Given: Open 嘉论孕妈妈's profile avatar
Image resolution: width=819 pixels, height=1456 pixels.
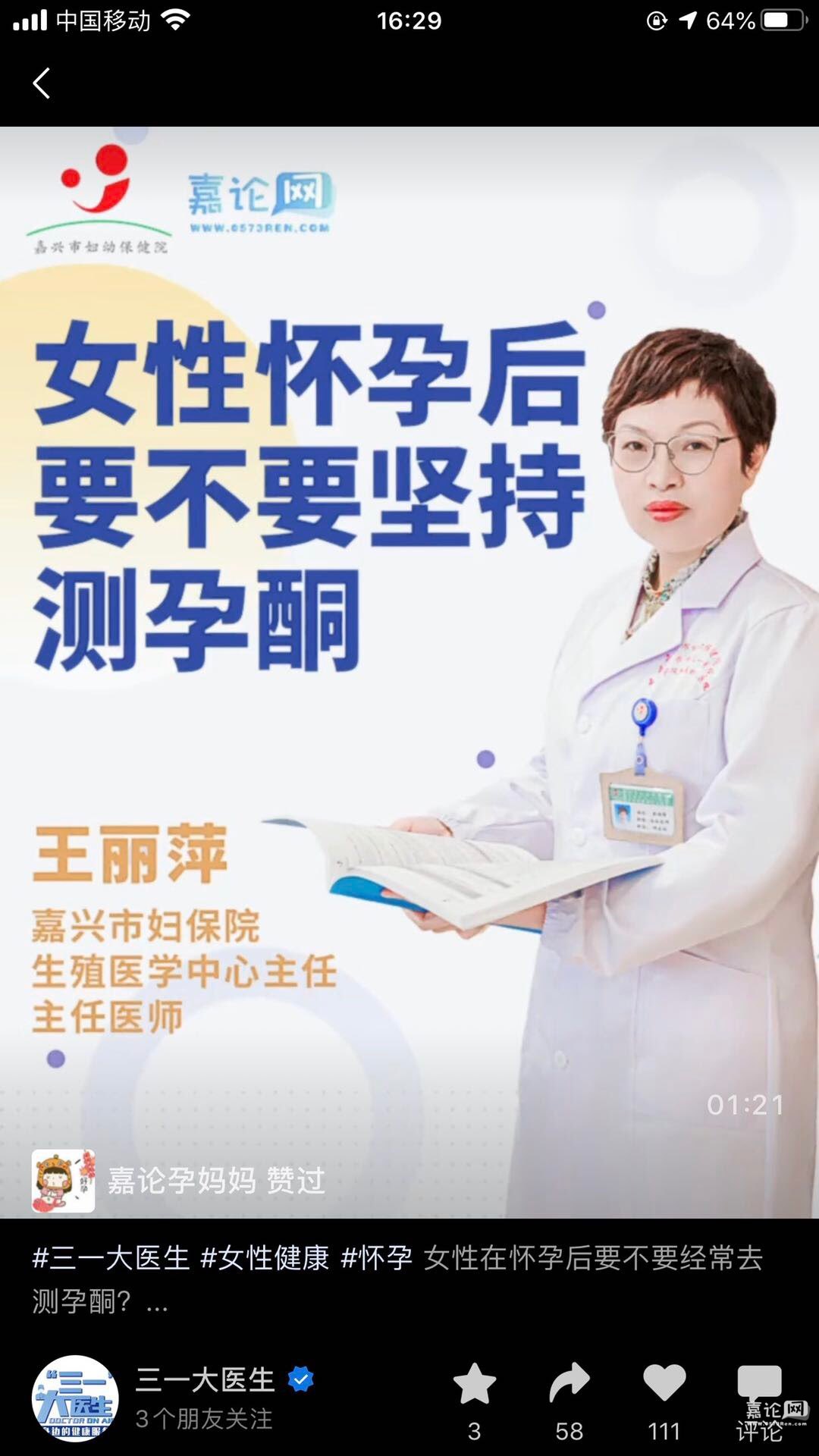Looking at the screenshot, I should [63, 1180].
